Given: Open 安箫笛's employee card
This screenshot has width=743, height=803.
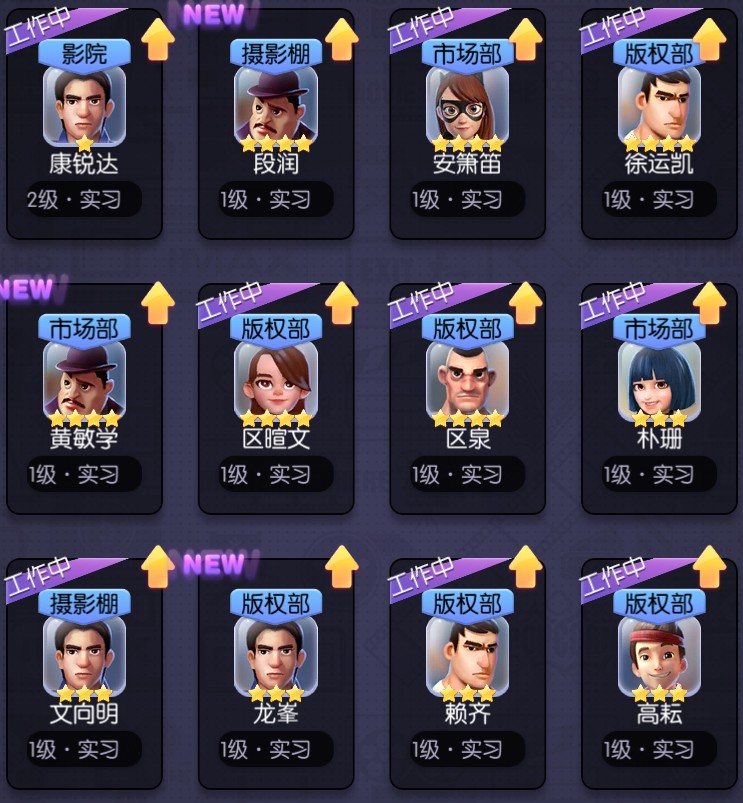Looking at the screenshot, I should tap(468, 125).
